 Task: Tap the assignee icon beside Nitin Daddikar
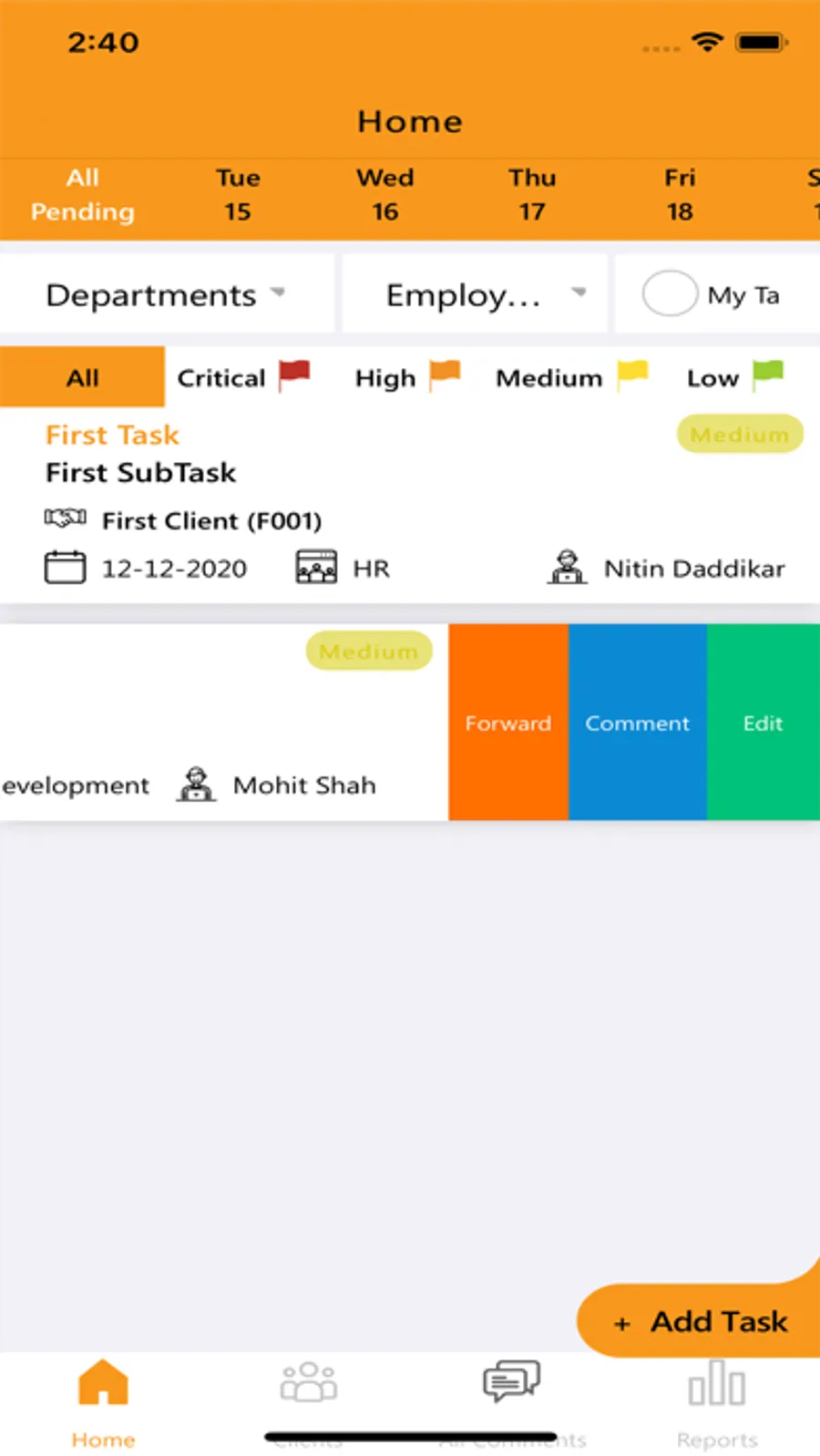pyautogui.click(x=567, y=567)
